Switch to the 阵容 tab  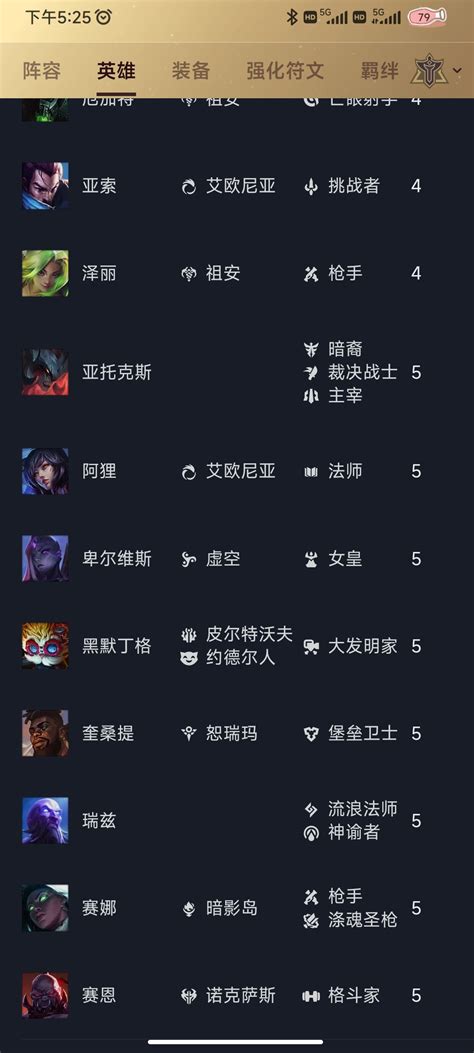(x=42, y=71)
